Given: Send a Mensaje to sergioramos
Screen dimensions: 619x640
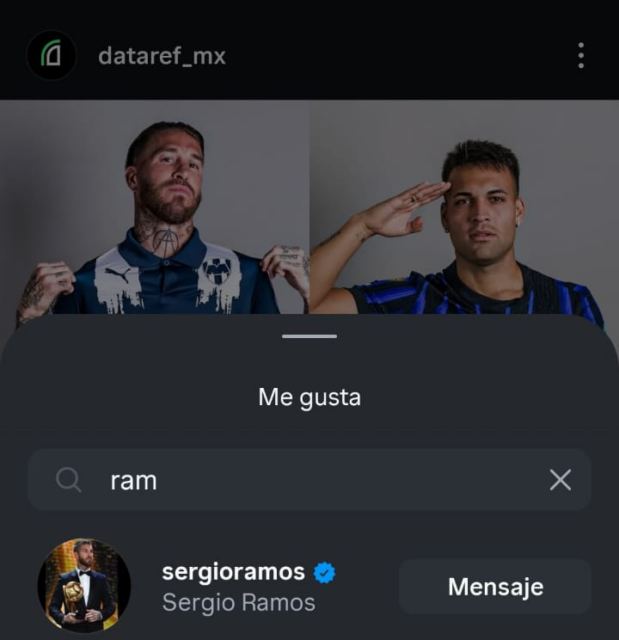Looking at the screenshot, I should 495,587.
